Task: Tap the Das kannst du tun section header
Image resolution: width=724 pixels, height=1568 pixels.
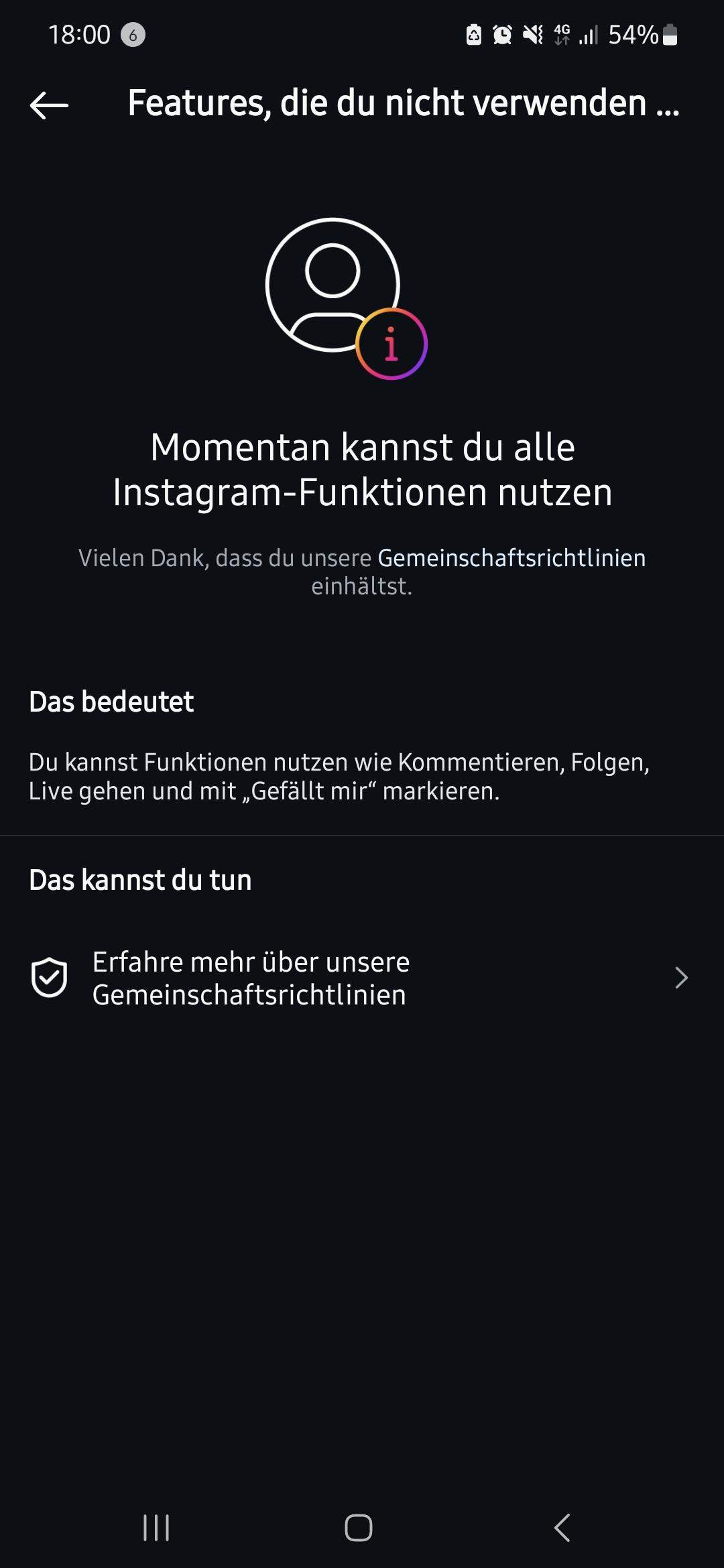Action: (139, 880)
